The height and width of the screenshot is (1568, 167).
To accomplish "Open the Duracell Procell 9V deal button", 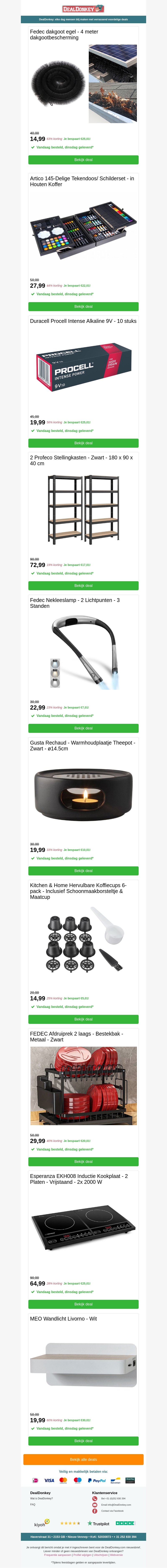I will [x=83, y=443].
